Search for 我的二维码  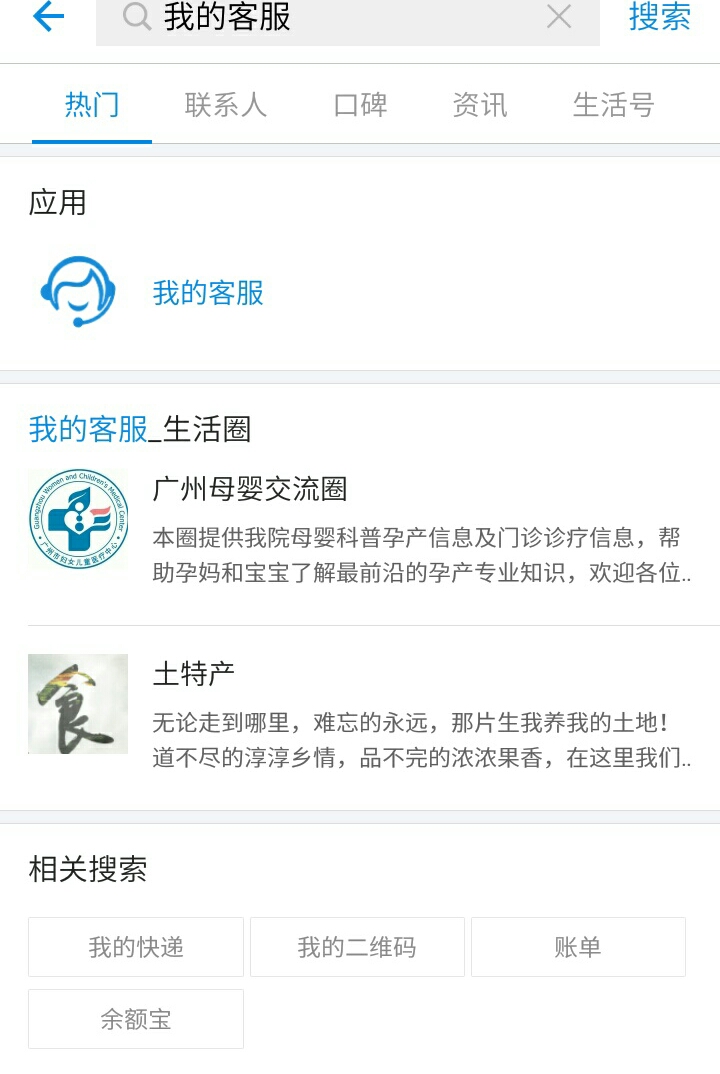pos(356,946)
